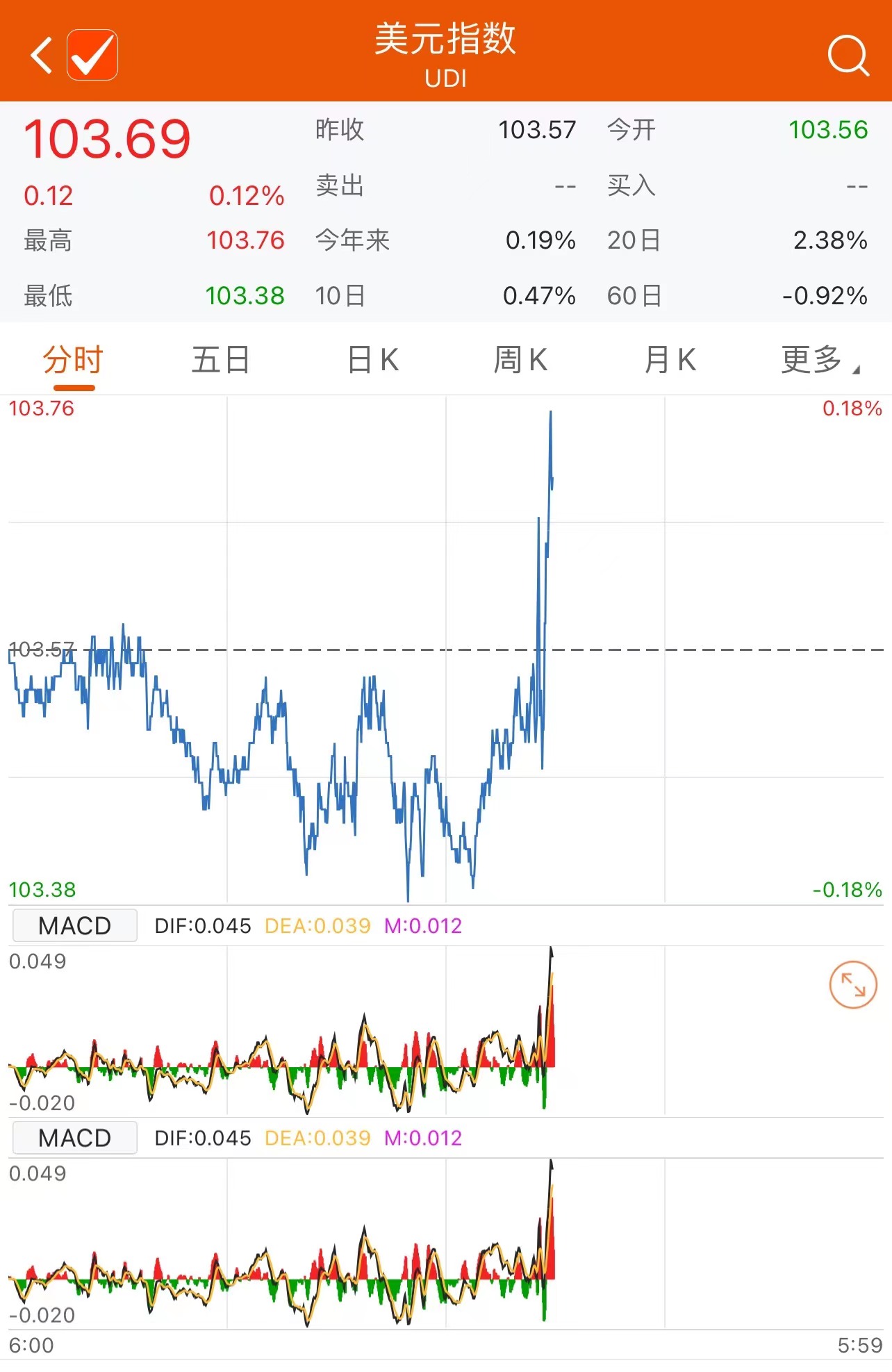Expand the chart to full screen
Screen dimensions: 892x1372
(853, 984)
